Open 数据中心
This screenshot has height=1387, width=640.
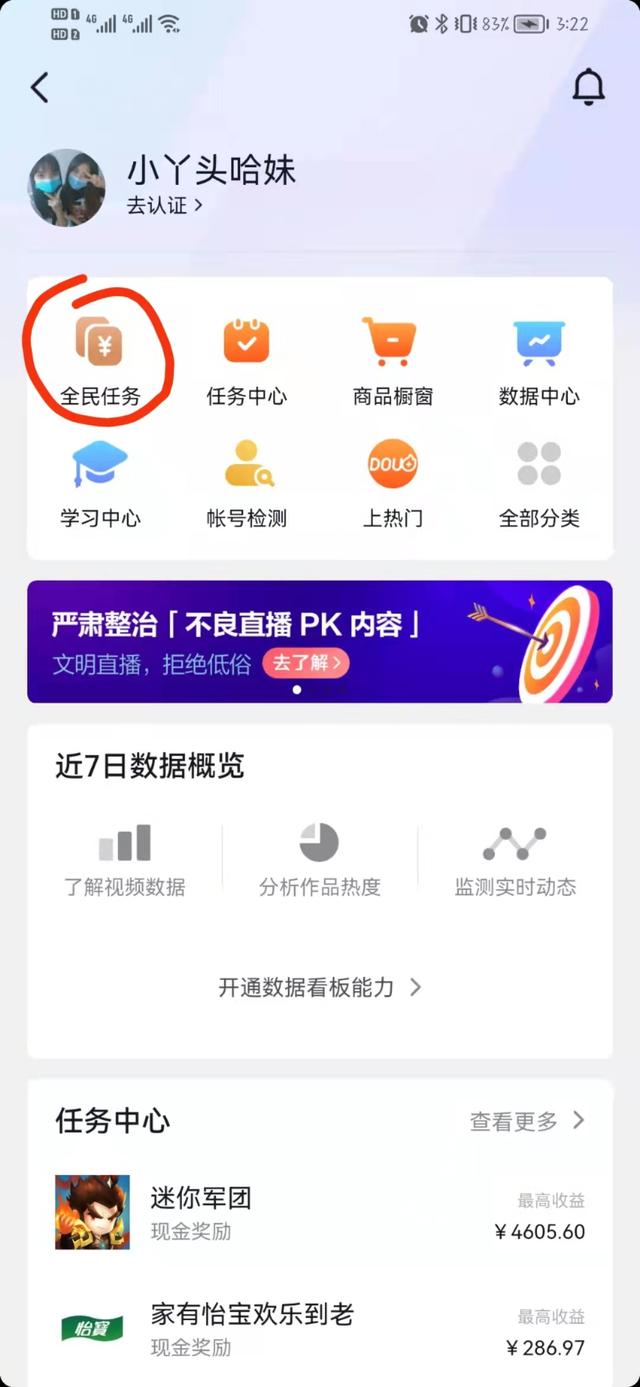[x=539, y=360]
